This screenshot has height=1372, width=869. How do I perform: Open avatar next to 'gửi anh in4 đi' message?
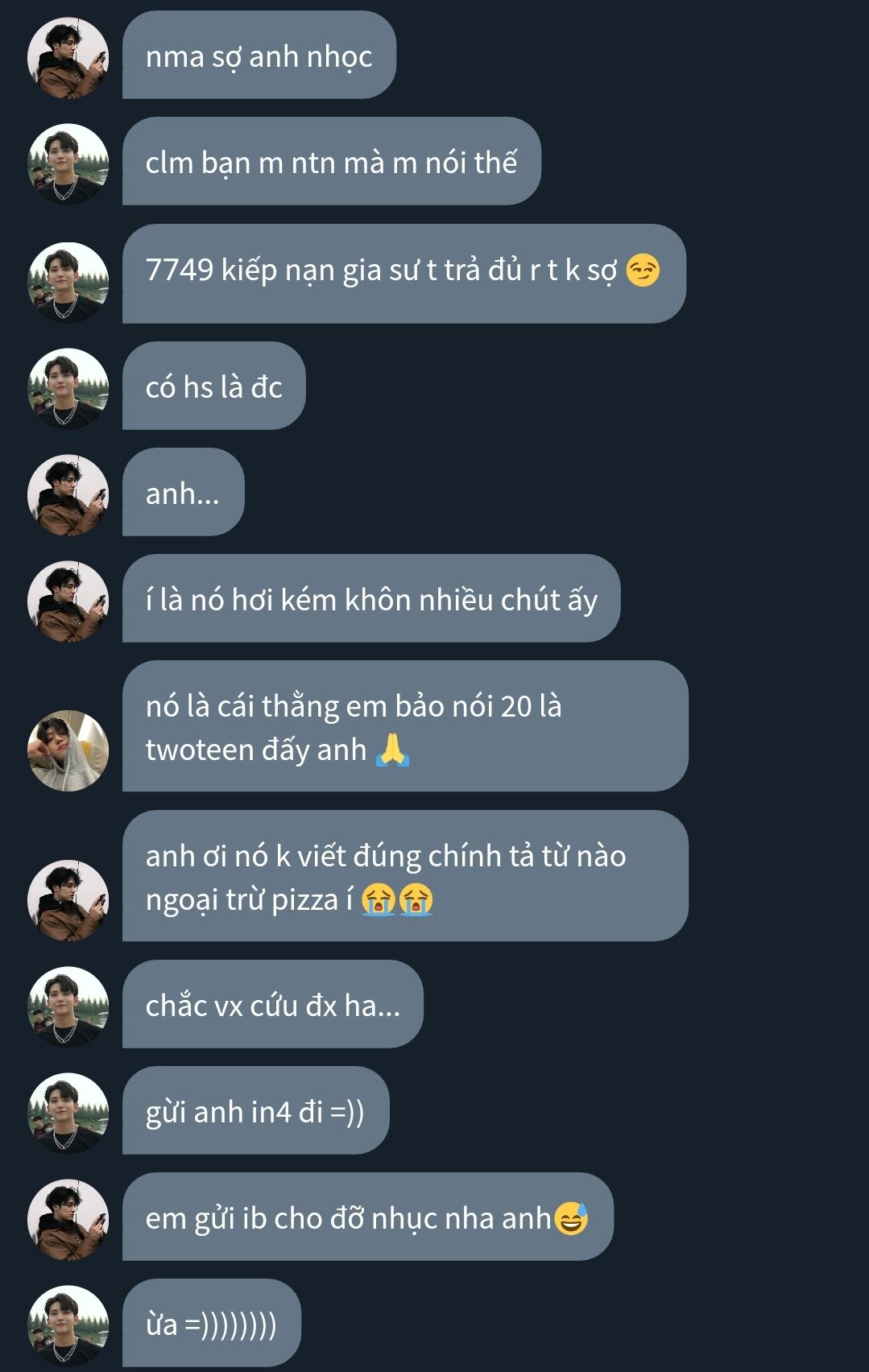point(68,1113)
